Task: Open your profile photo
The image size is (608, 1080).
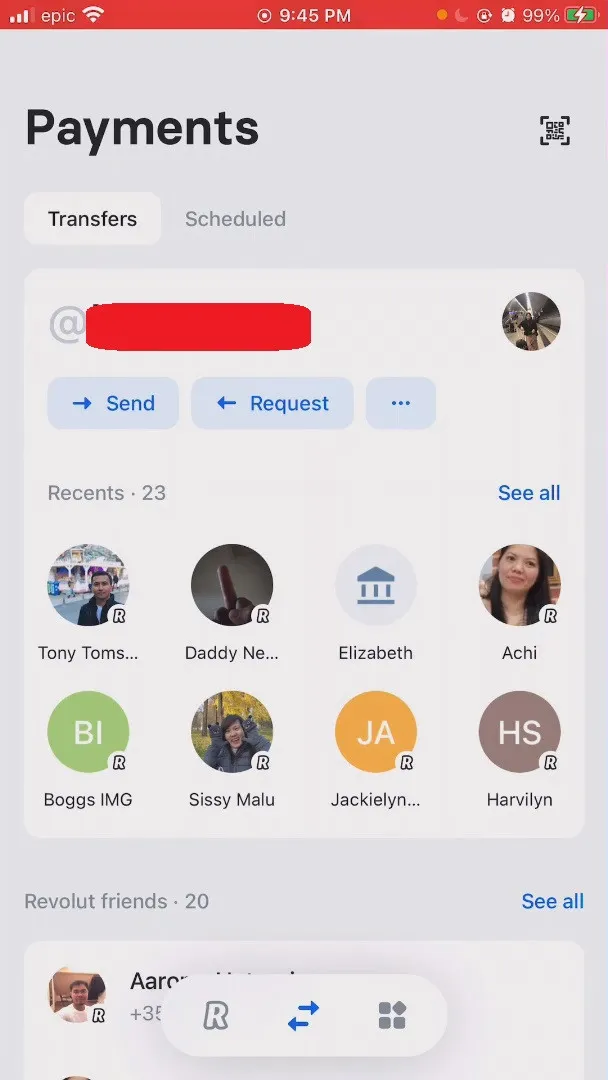Action: click(531, 321)
